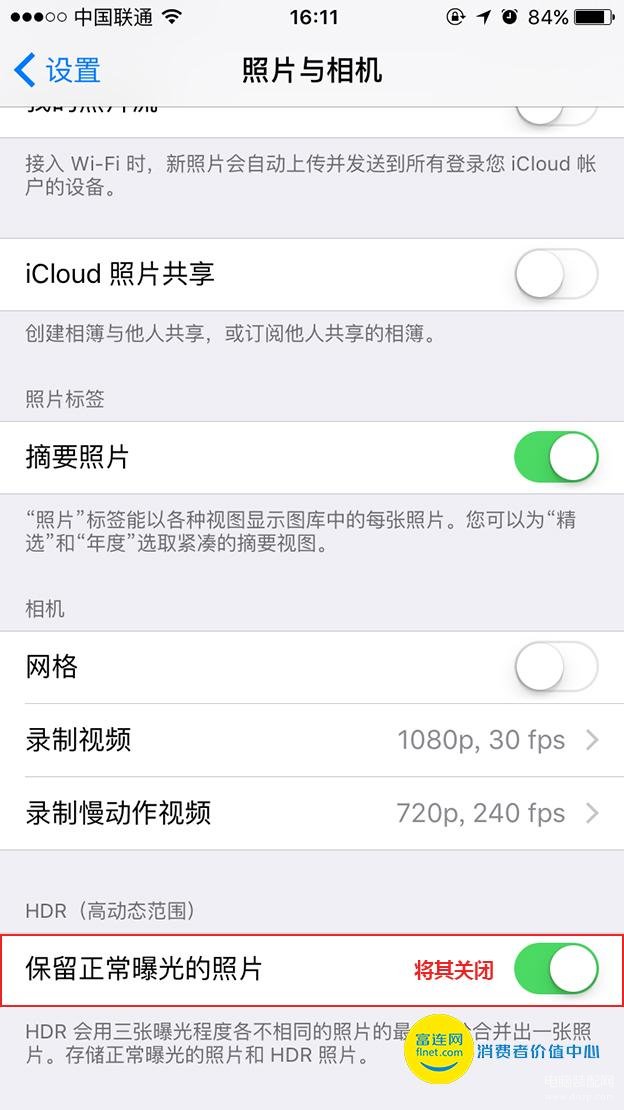
Task: Open 录制慢动作视频 settings
Action: (x=312, y=813)
